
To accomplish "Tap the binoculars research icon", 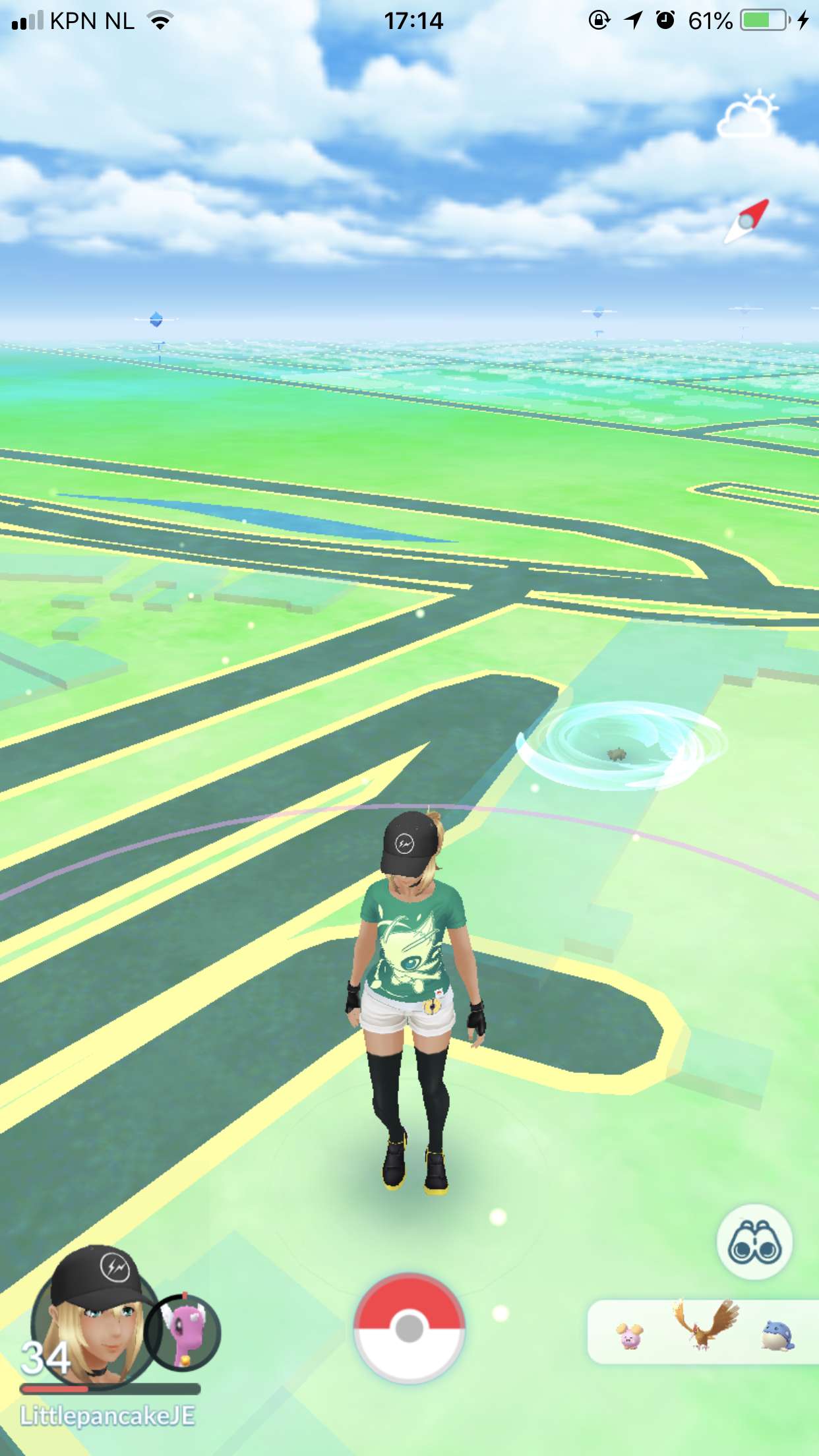I will (x=755, y=1242).
